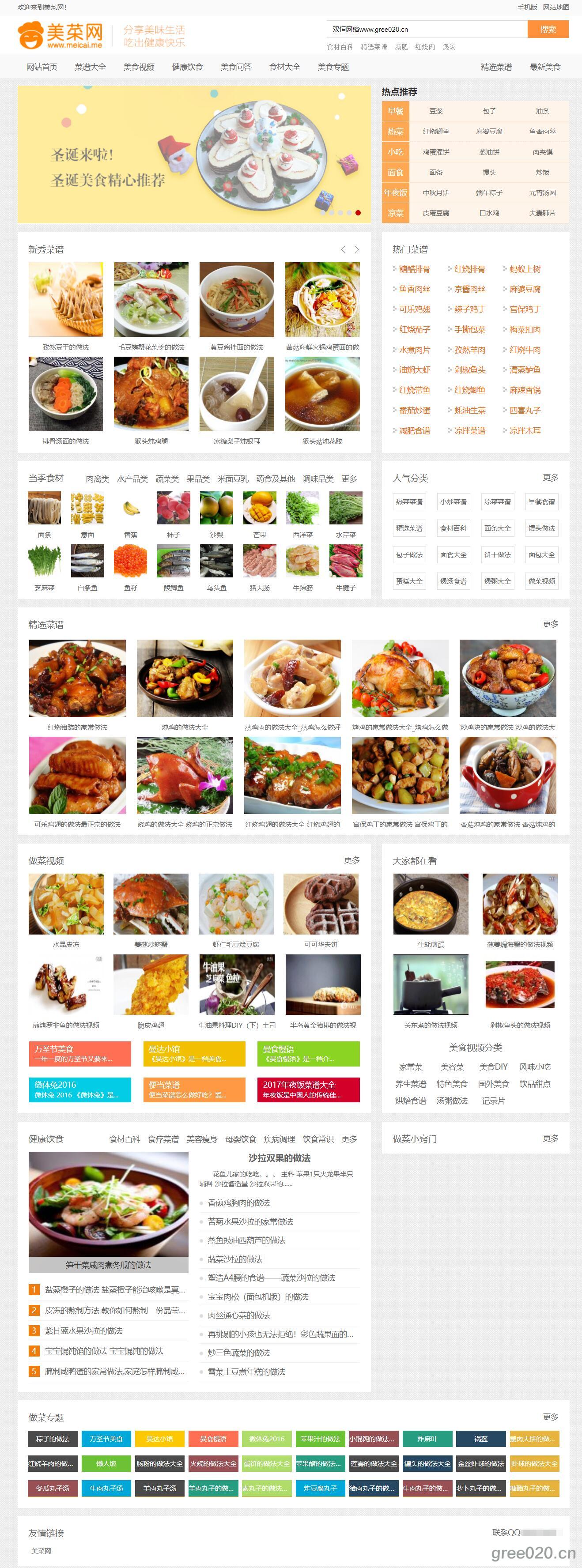Select the 水产品类 ingredient category

[x=132, y=479]
